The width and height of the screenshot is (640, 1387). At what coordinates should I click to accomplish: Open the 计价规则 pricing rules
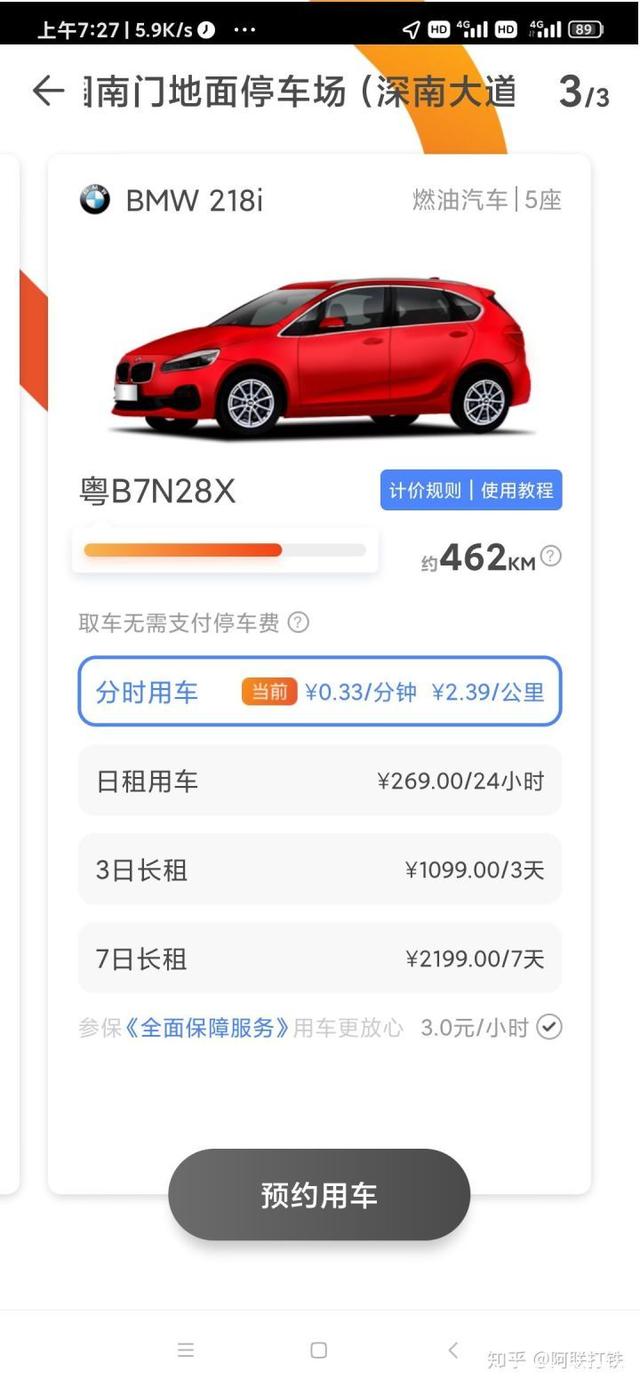425,490
